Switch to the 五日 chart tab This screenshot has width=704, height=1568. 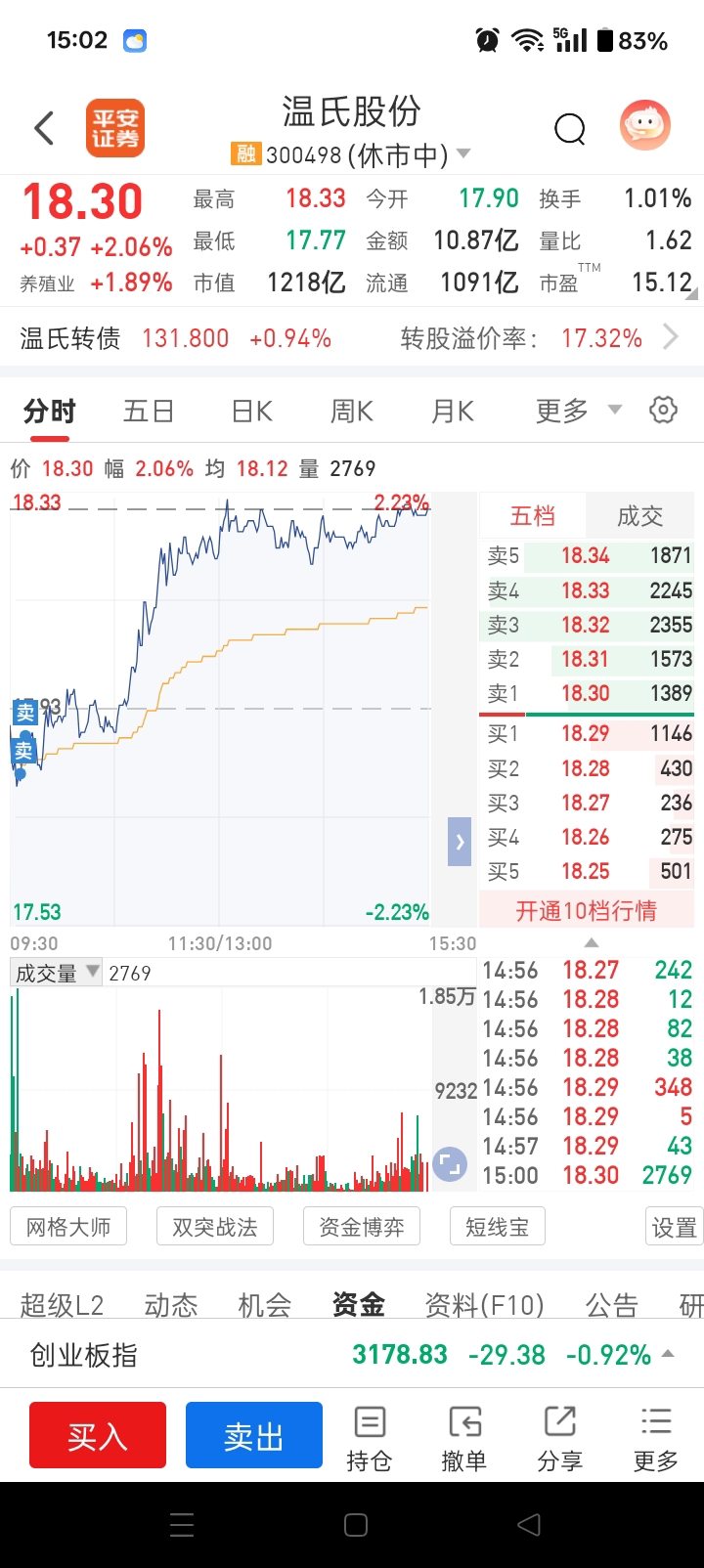[149, 412]
